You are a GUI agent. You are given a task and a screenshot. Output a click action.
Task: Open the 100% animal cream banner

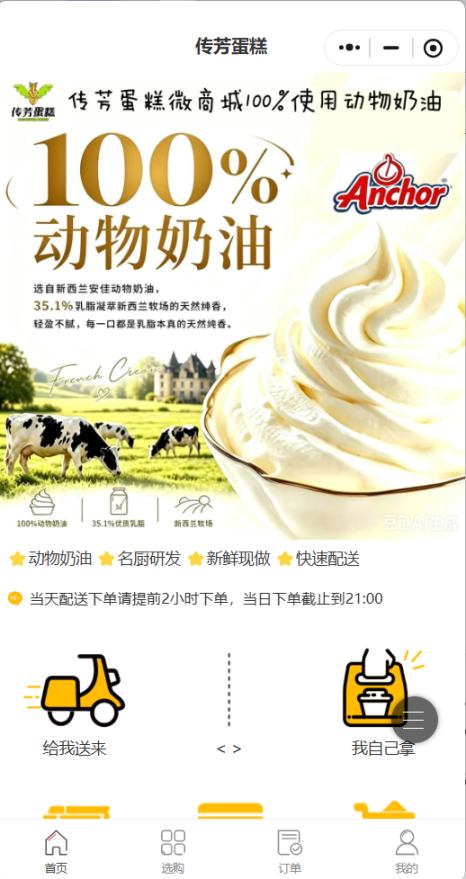point(233,306)
